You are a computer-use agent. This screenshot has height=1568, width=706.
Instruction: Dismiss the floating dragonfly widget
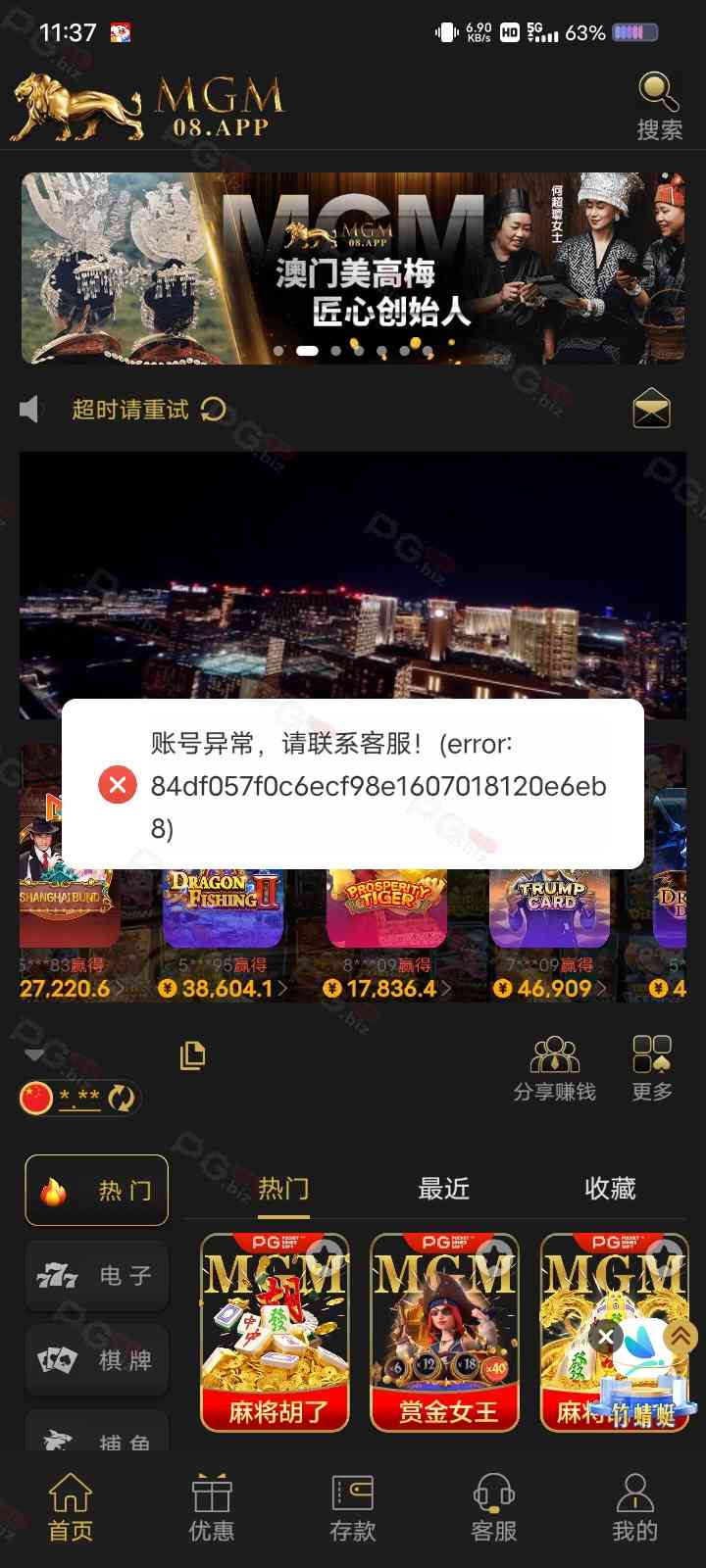[x=606, y=1337]
